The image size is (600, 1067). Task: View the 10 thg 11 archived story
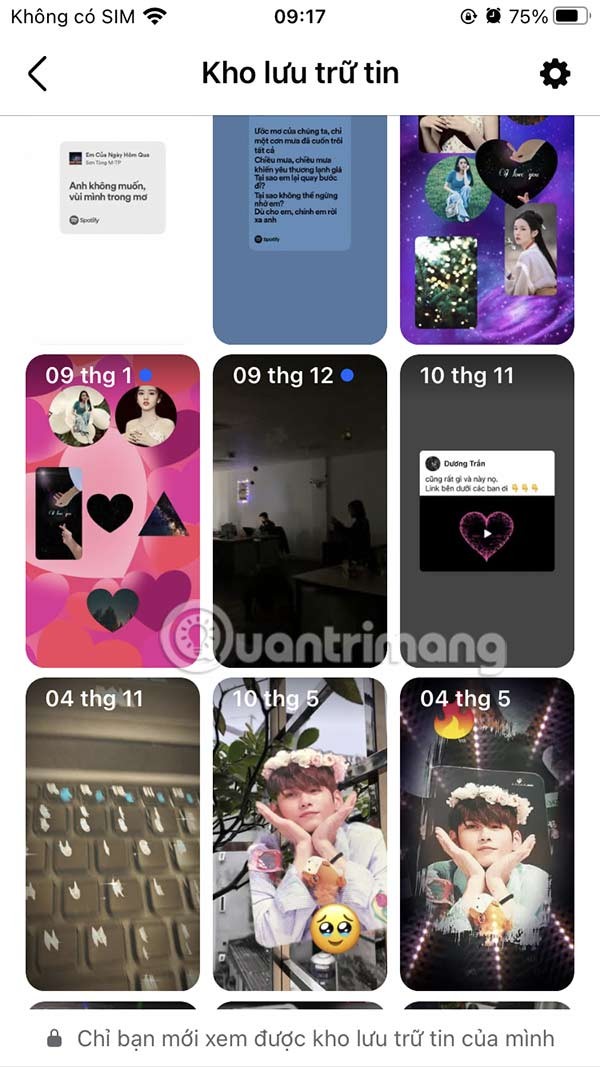coord(487,510)
